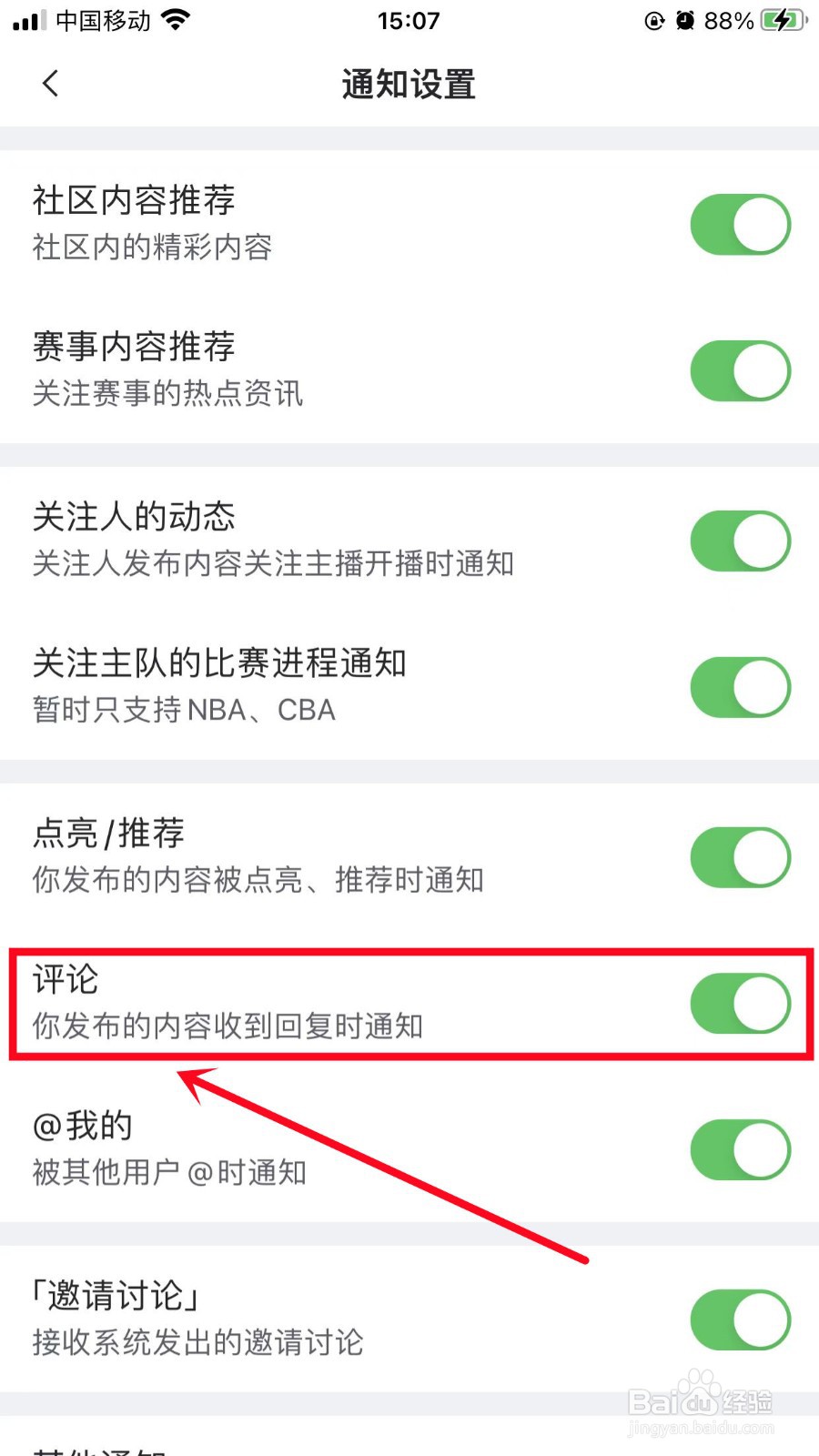Tap the 15:07 time display
Viewport: 819px width, 1456px height.
[x=409, y=20]
